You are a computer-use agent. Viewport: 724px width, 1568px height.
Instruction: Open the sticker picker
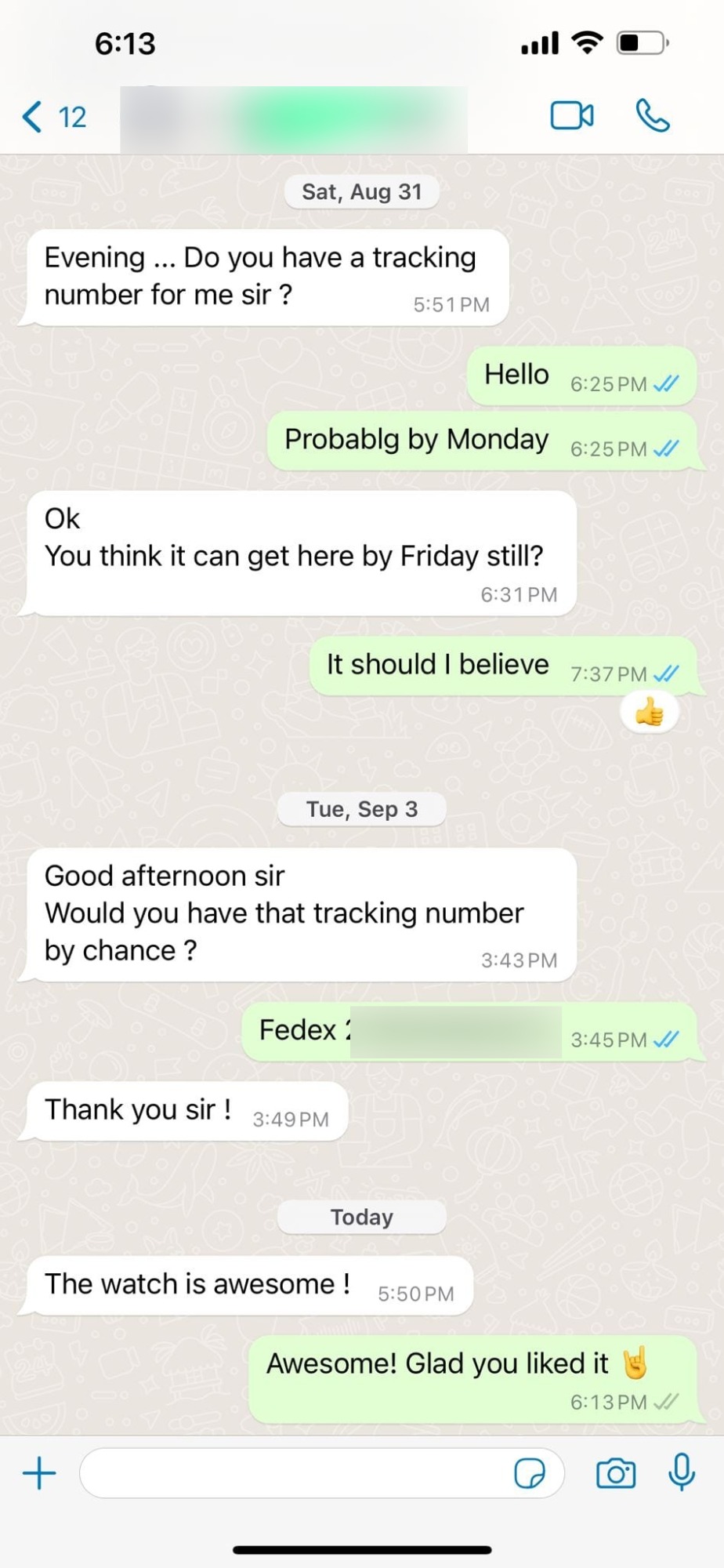(530, 1473)
